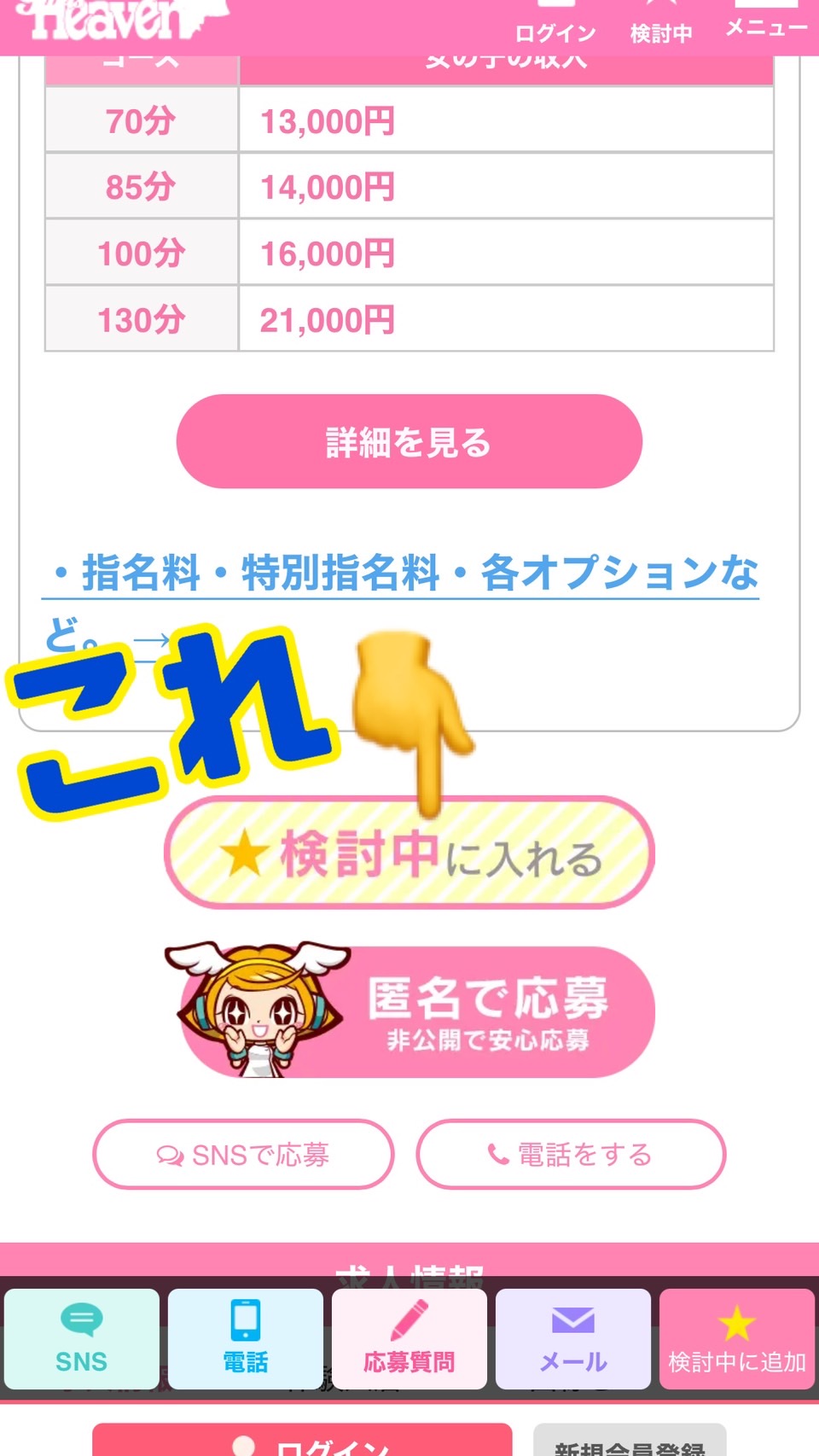The height and width of the screenshot is (1456, 819).
Task: Open 応募質問 in the bottom bar
Action: click(409, 1338)
